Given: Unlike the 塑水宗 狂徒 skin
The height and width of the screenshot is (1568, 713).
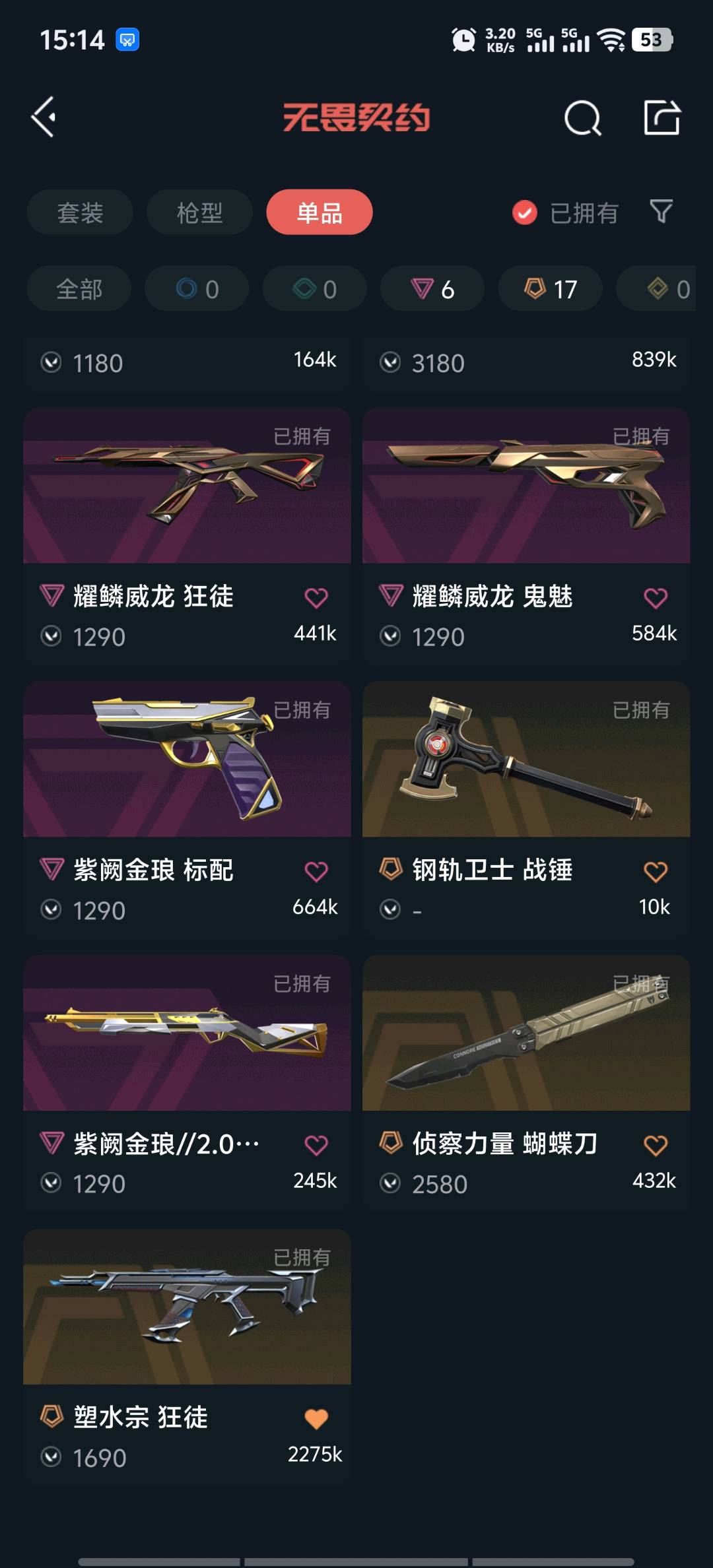Looking at the screenshot, I should [x=316, y=1419].
